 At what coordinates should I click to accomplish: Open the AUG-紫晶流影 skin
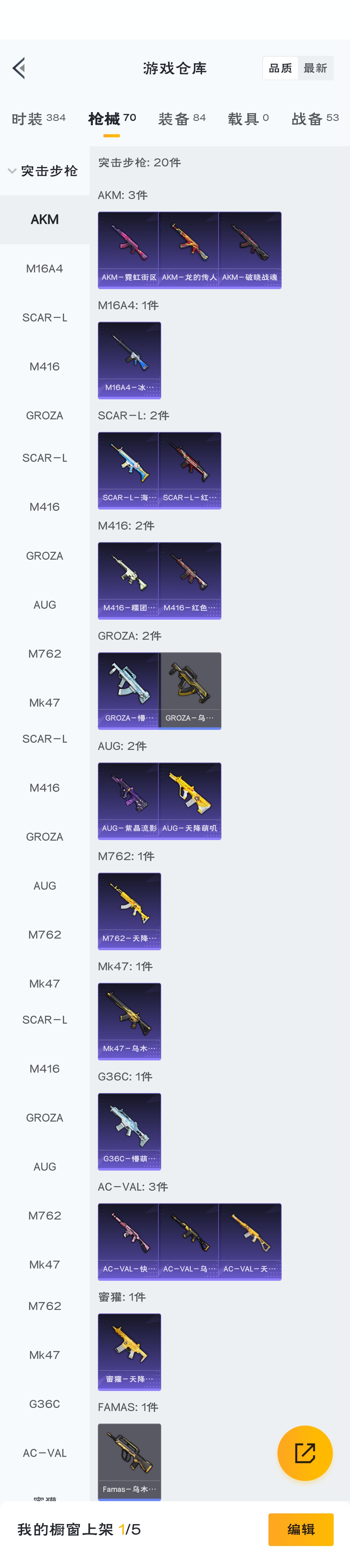tap(128, 800)
